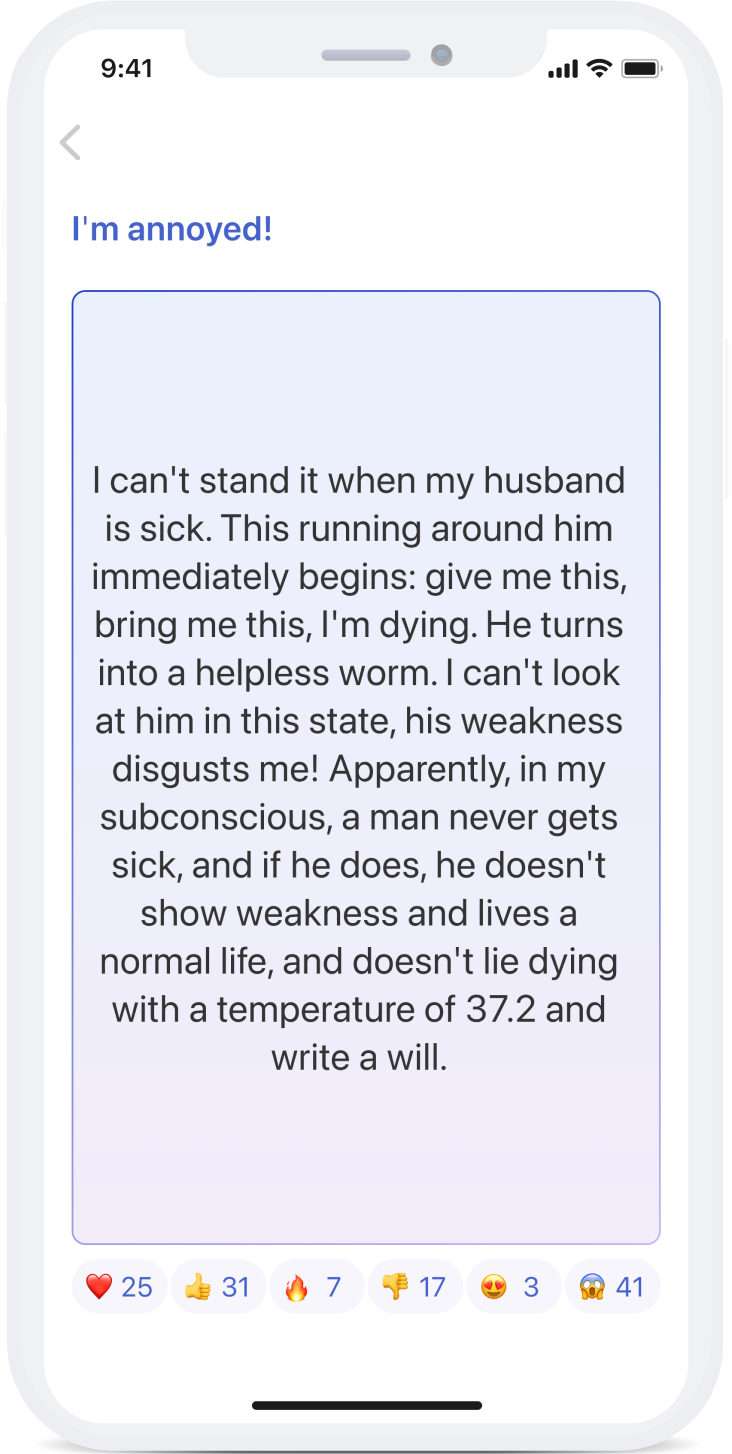Go back using the arrow

point(70,143)
